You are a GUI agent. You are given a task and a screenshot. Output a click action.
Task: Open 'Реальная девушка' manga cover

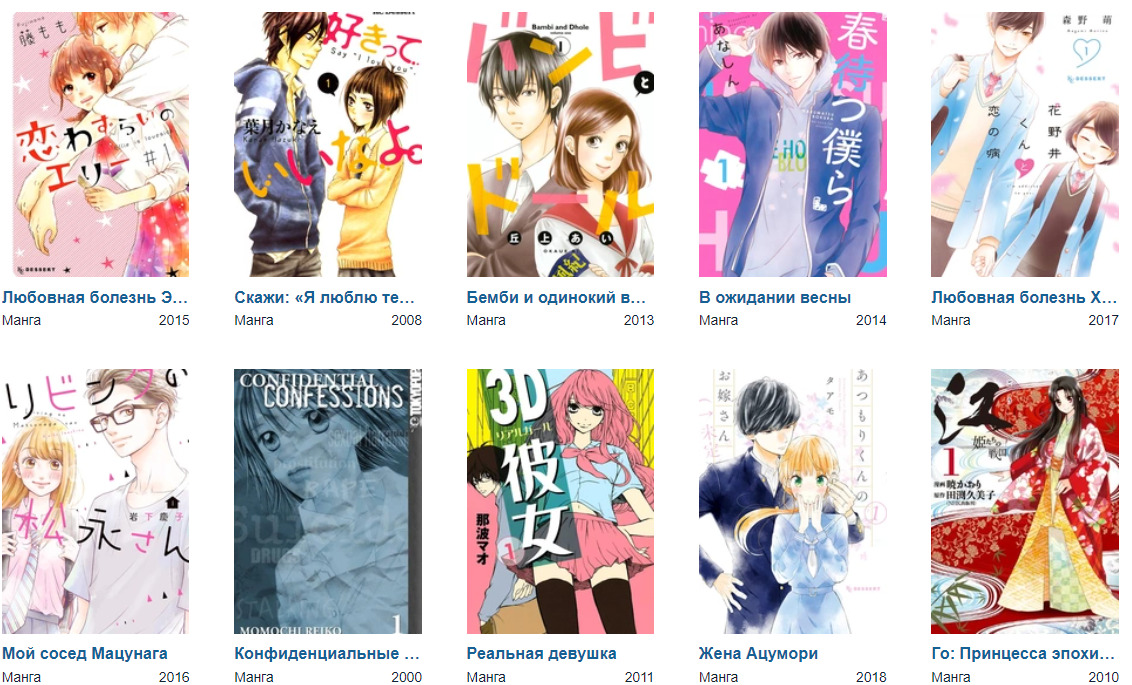(x=560, y=501)
